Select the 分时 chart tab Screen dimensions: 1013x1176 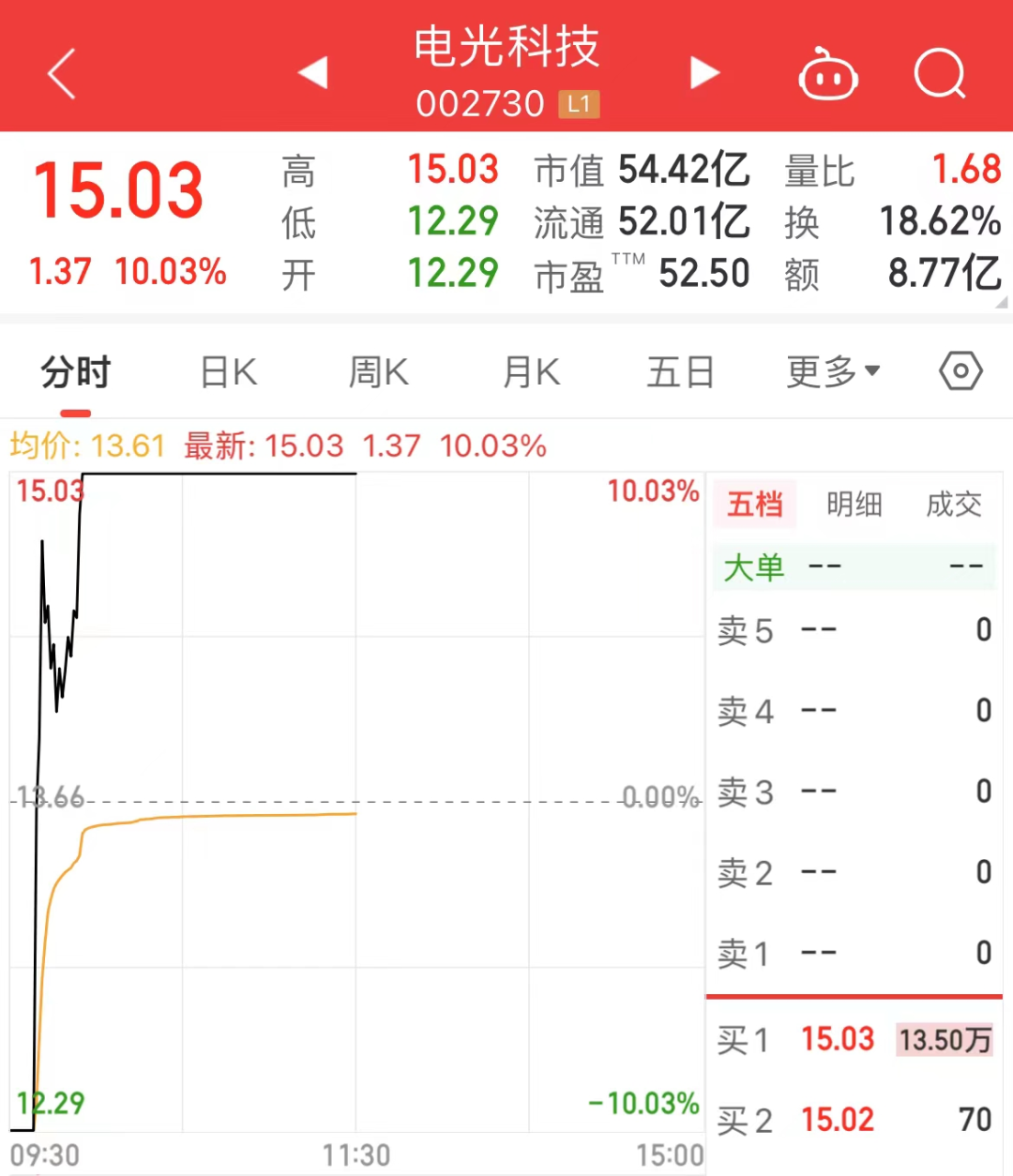(75, 372)
